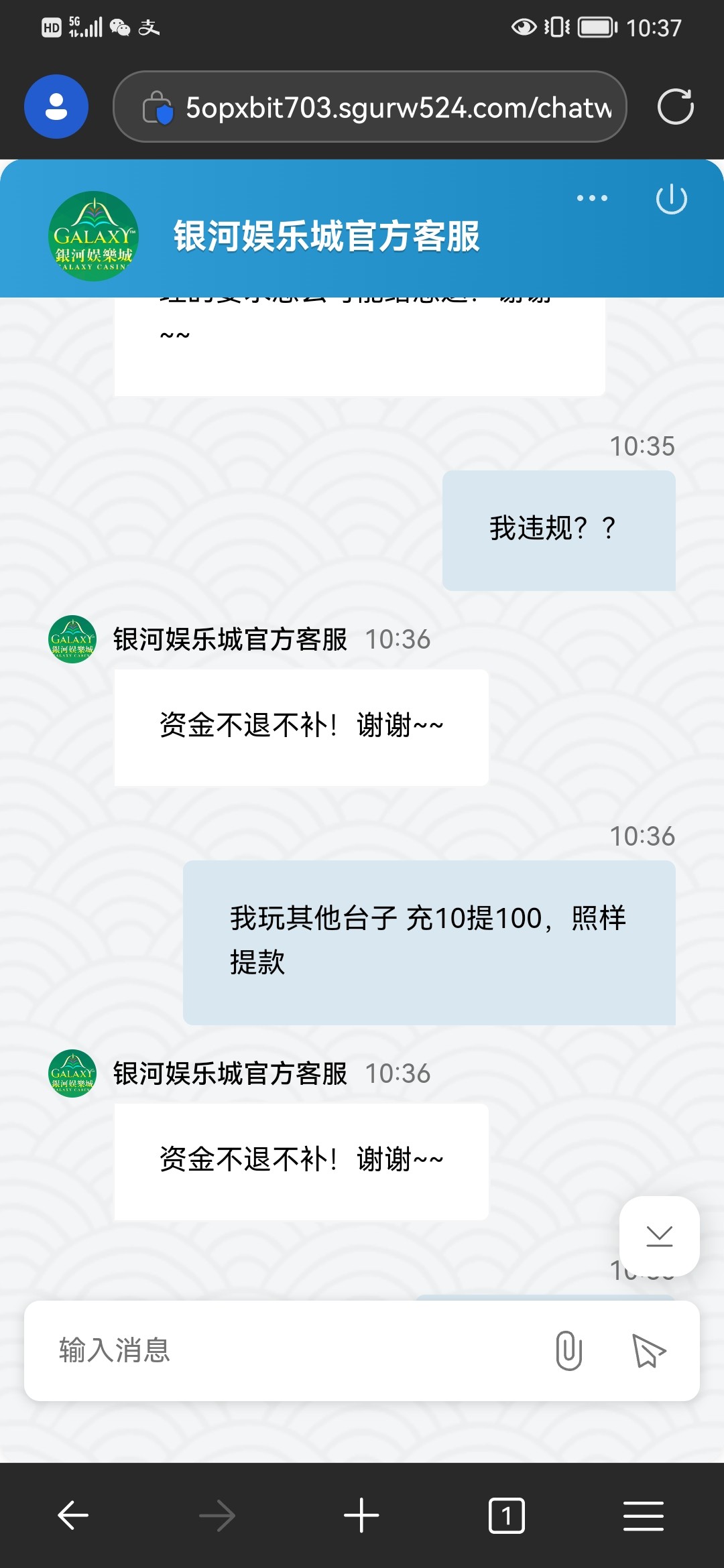Reload the current page
Image resolution: width=724 pixels, height=1568 pixels.
tap(675, 107)
